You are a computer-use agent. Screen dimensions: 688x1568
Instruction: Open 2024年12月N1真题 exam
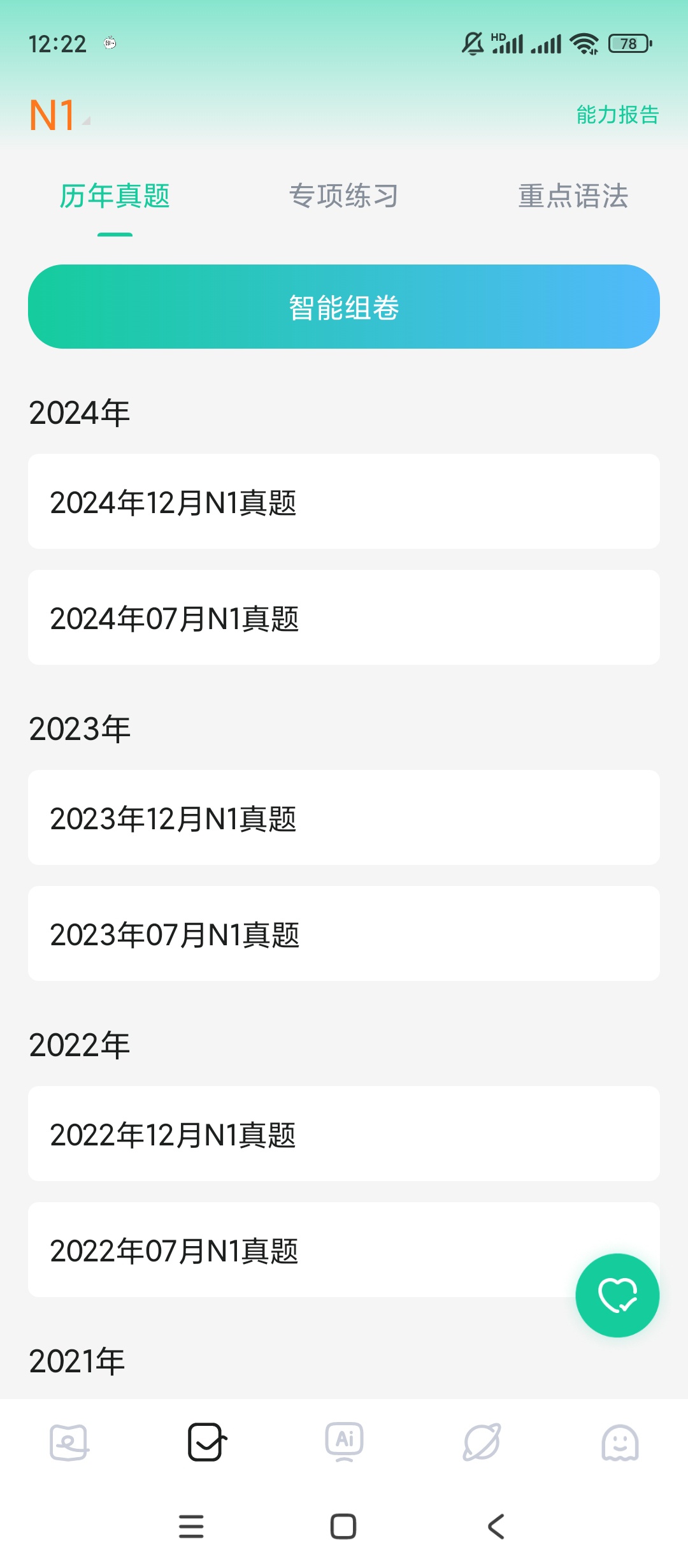coord(344,502)
